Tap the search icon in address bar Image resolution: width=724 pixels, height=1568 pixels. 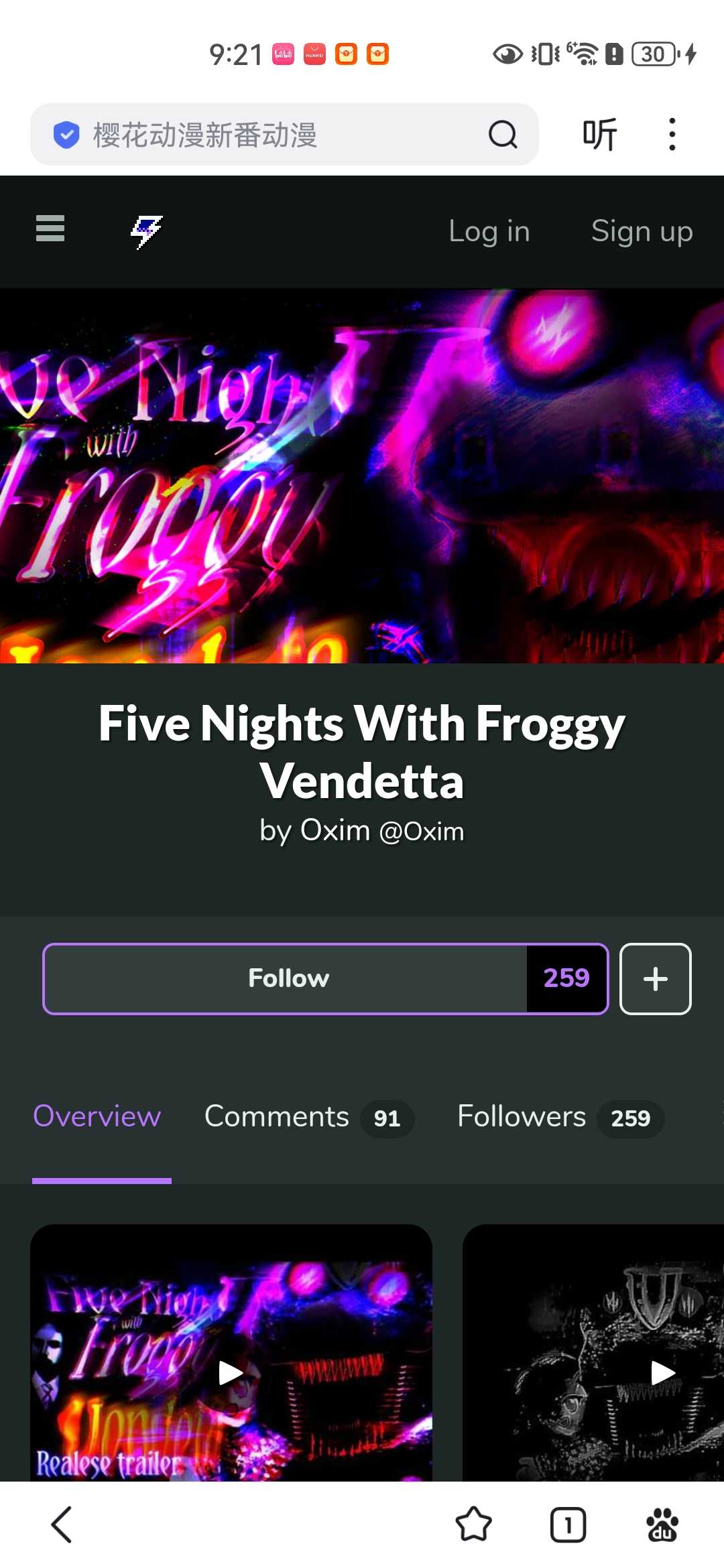pyautogui.click(x=503, y=135)
